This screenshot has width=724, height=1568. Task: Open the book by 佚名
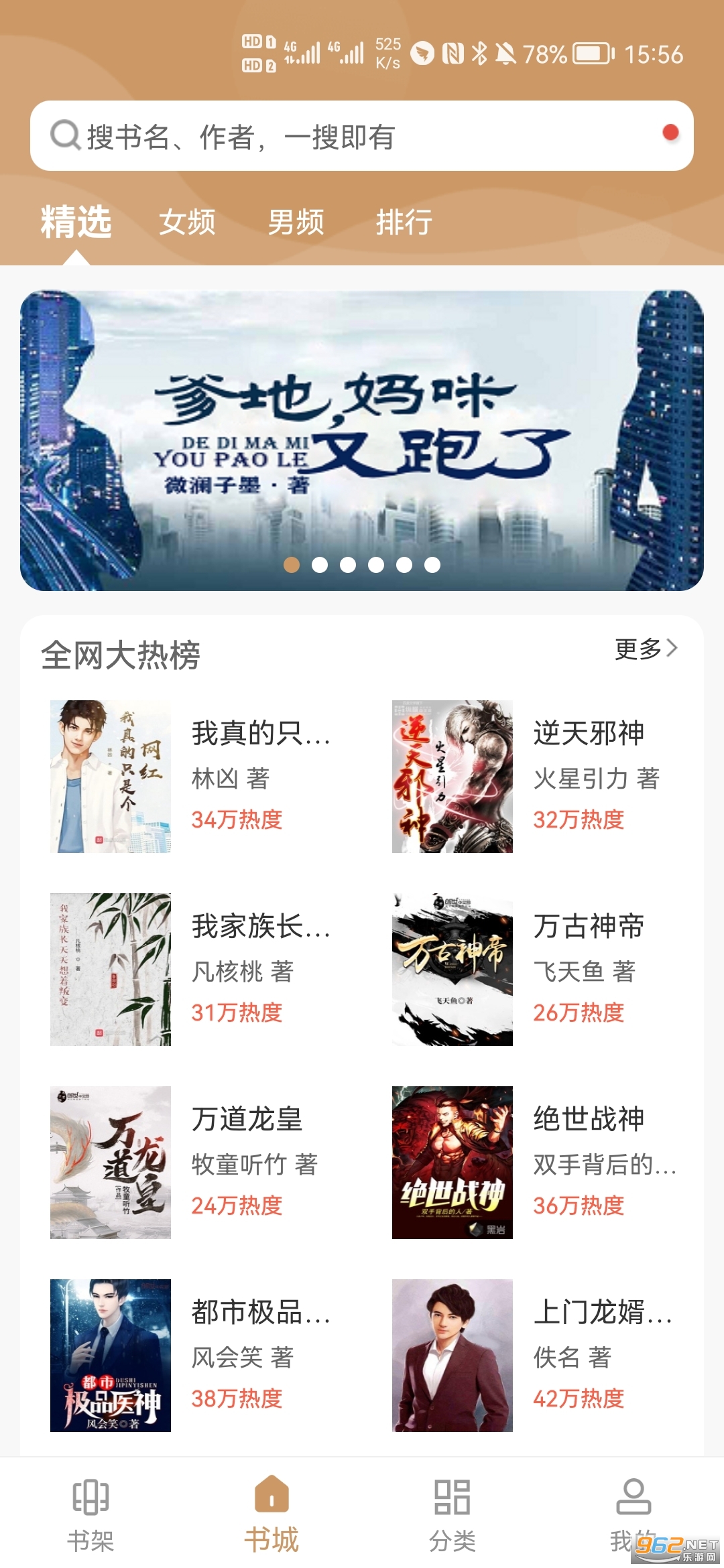536,1356
